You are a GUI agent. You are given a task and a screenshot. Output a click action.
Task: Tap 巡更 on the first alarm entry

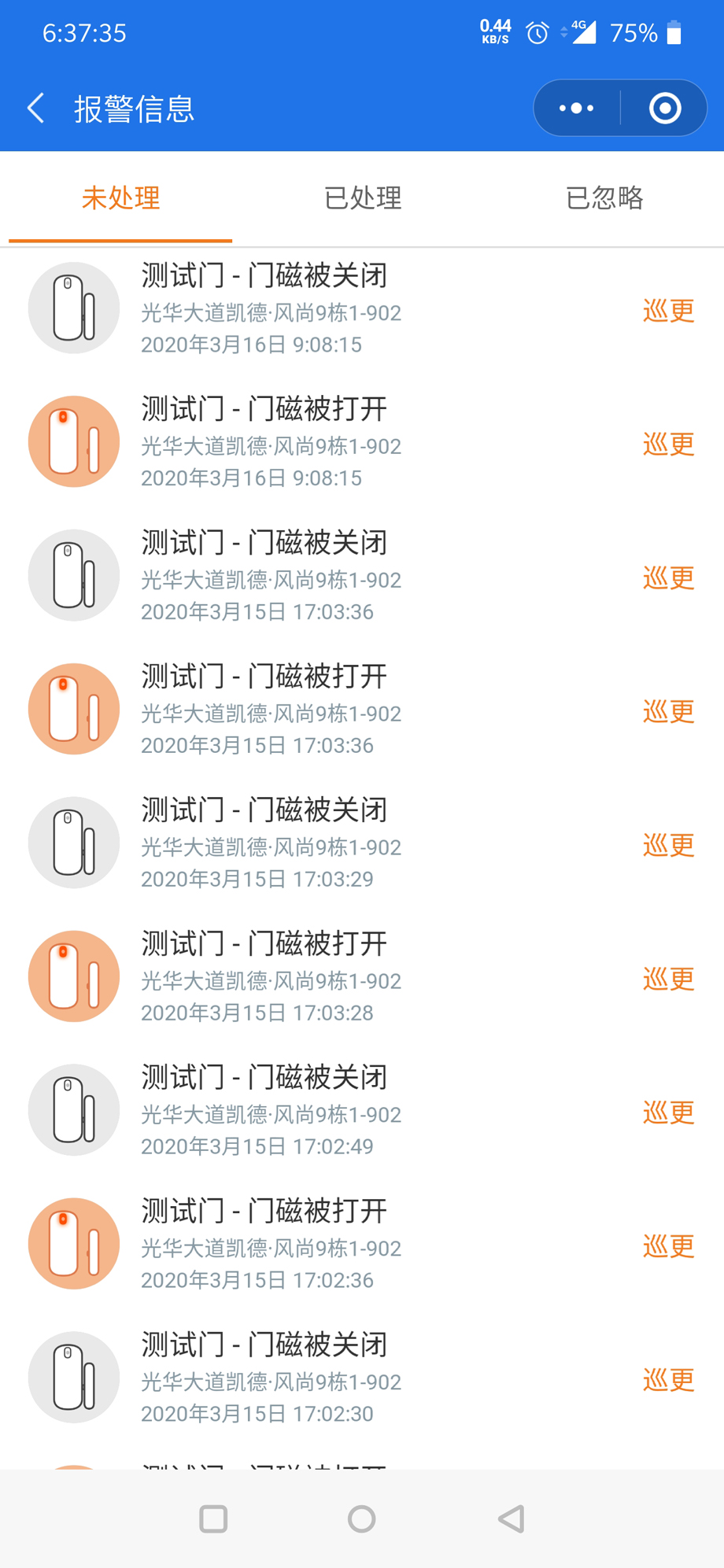point(667,310)
